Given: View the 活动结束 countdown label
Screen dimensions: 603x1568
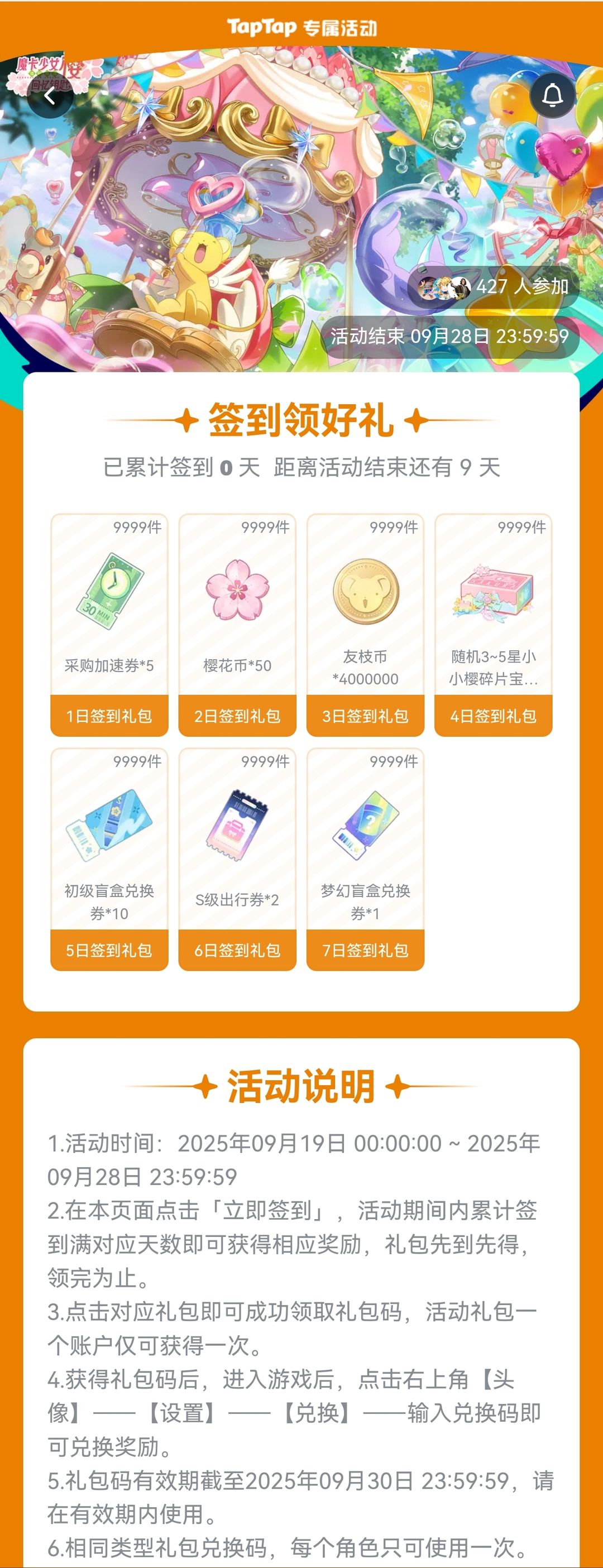Looking at the screenshot, I should [449, 335].
